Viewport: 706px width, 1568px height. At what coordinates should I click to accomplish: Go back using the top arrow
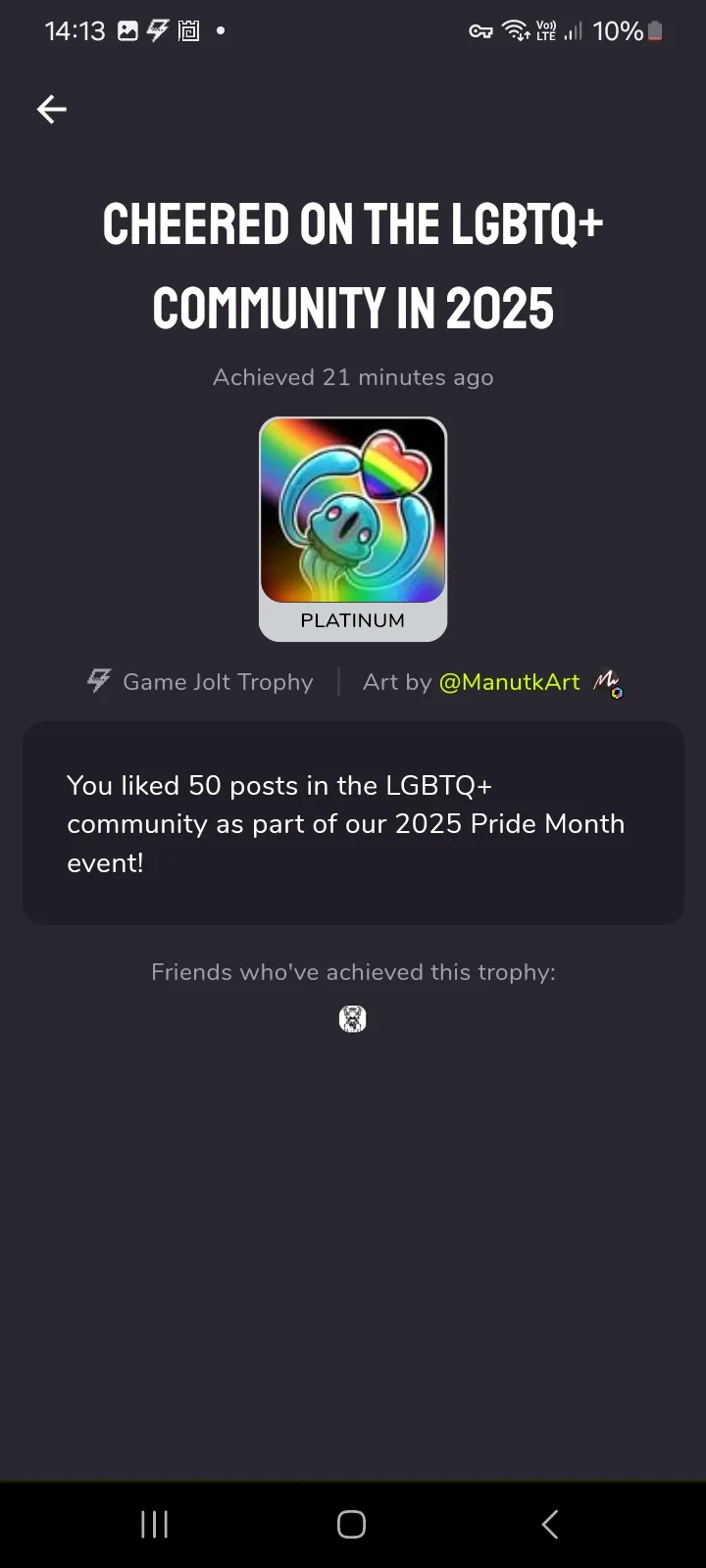[52, 109]
